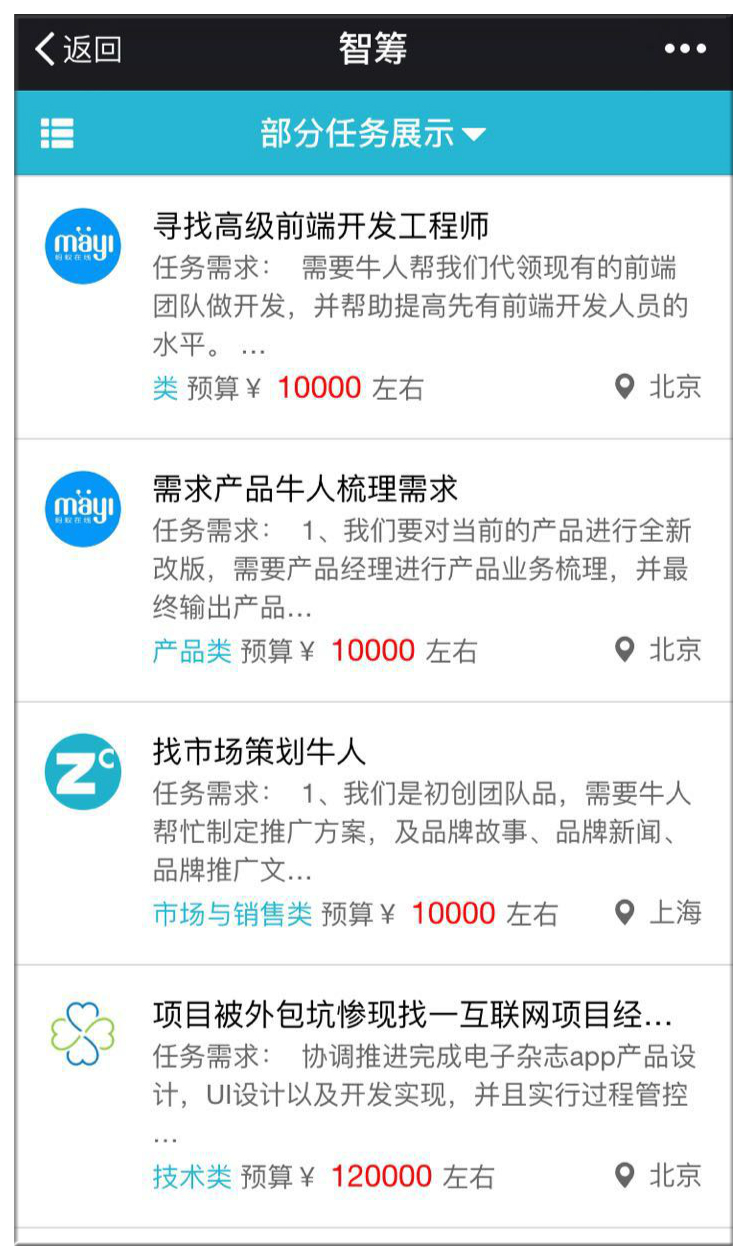
Task: Tap the 返回 back button
Action: pos(78,49)
